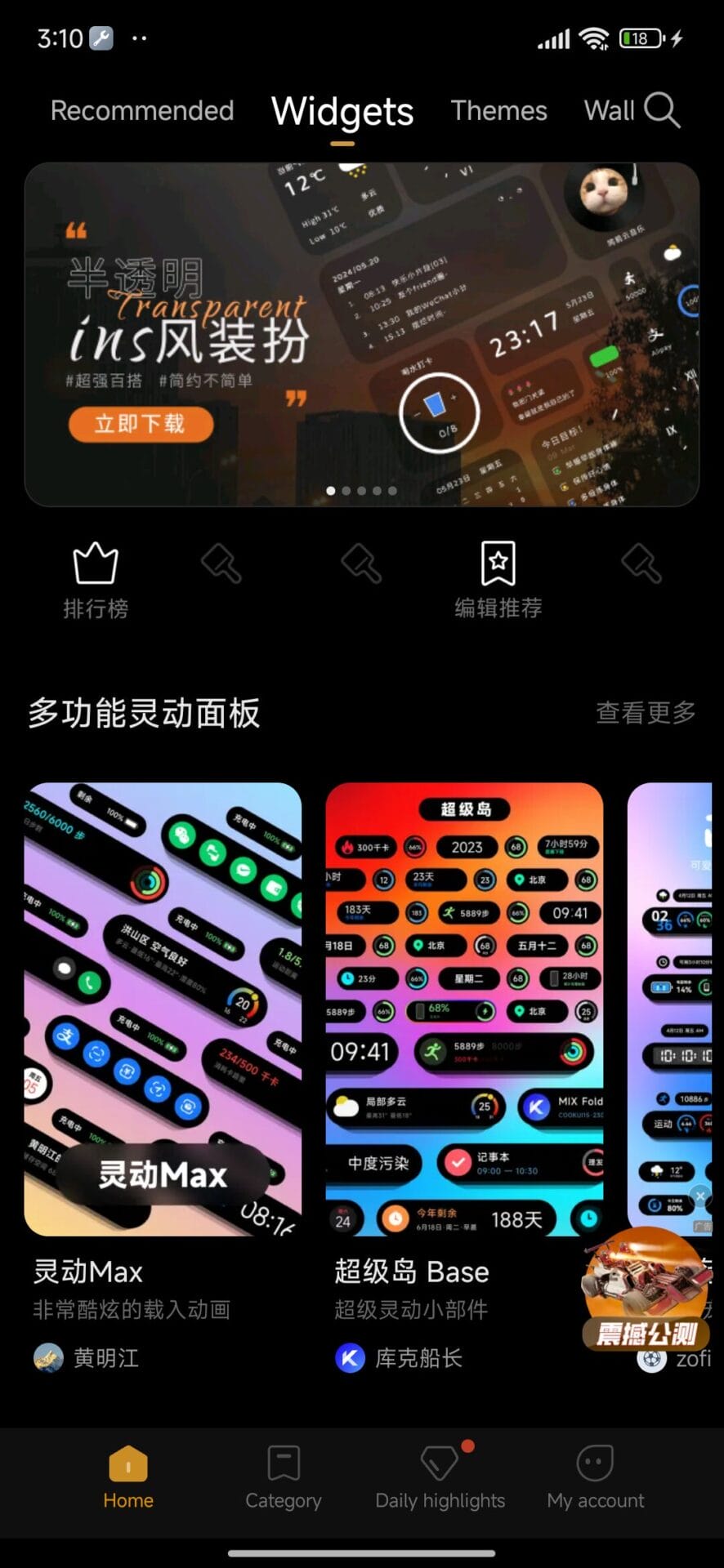Open the 编辑推荐 editor picks shortcut
This screenshot has height=1568, width=724.
pyautogui.click(x=498, y=580)
